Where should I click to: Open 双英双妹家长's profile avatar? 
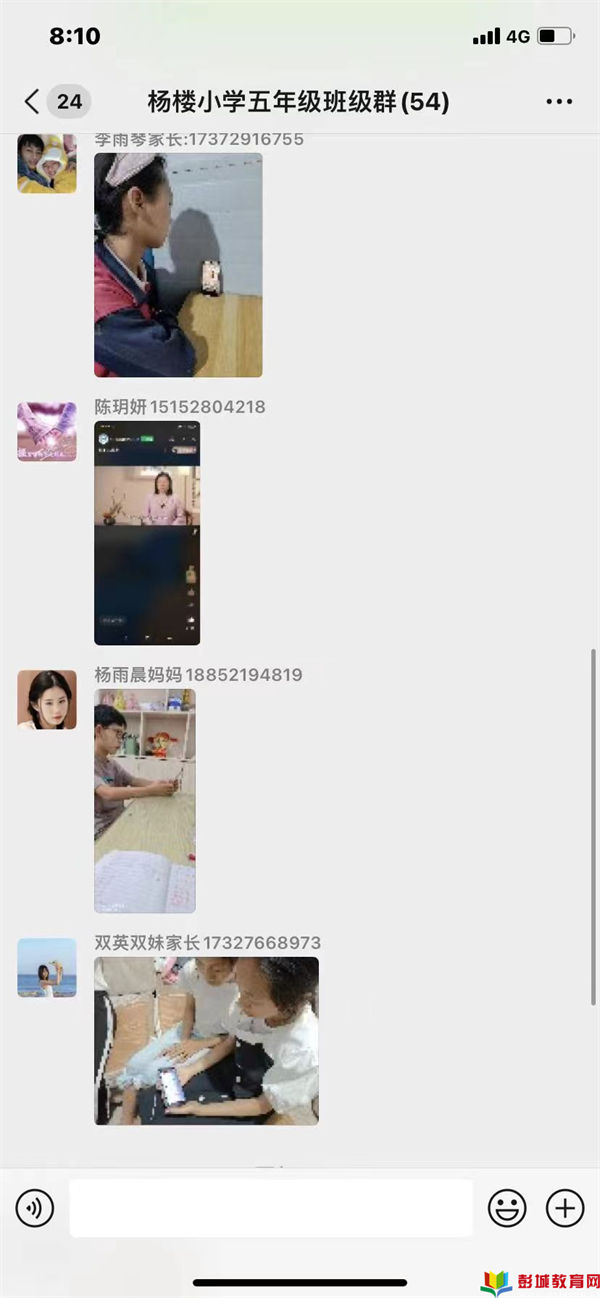click(47, 967)
